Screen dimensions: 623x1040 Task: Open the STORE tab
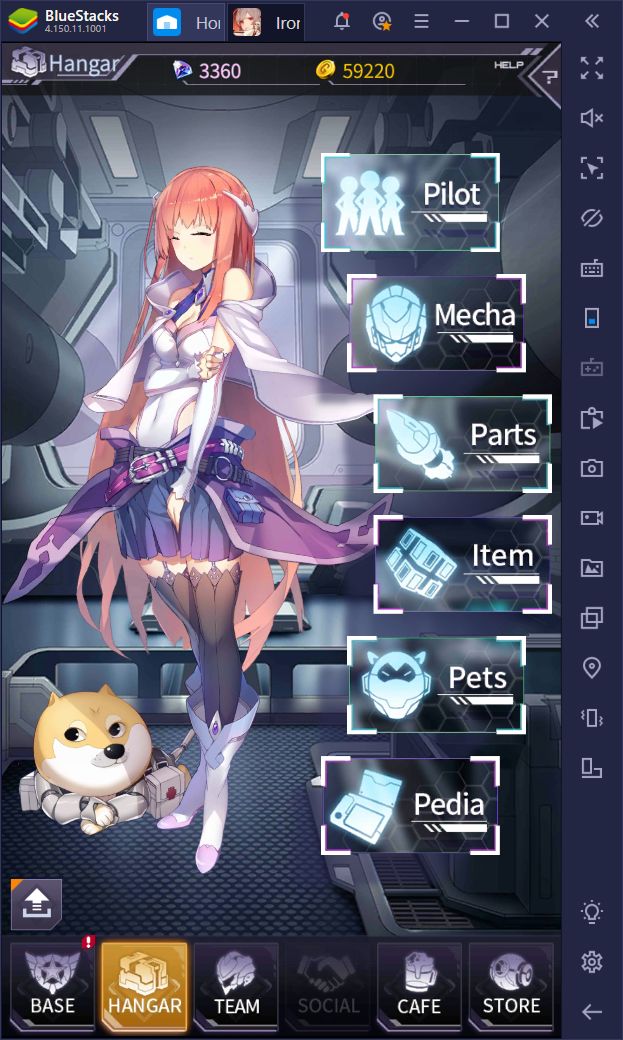point(511,986)
